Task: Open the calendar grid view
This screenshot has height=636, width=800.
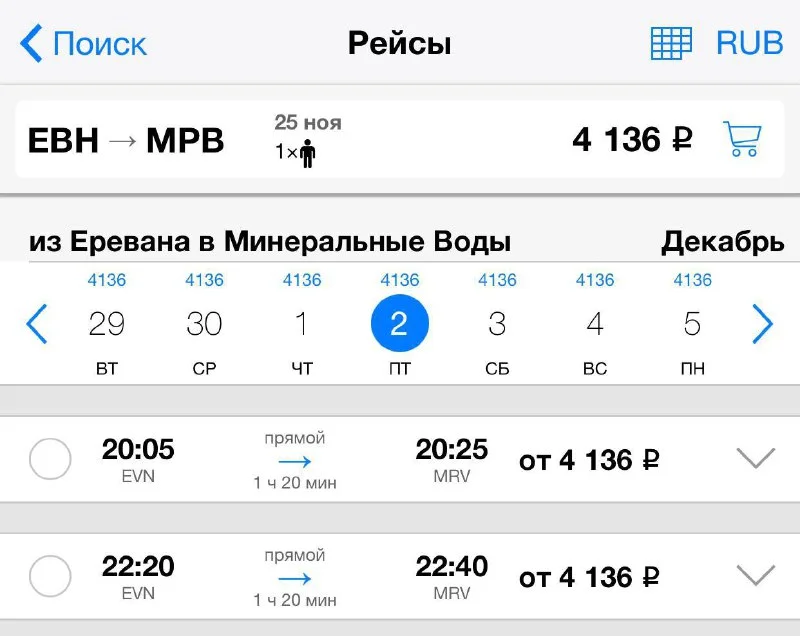Action: coord(671,44)
